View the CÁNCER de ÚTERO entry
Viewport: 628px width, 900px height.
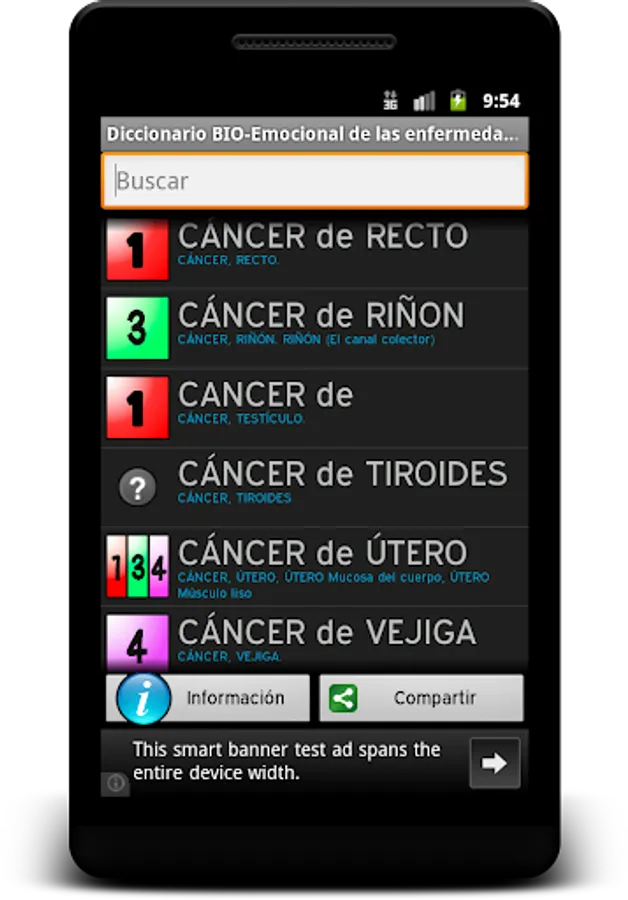[315, 567]
